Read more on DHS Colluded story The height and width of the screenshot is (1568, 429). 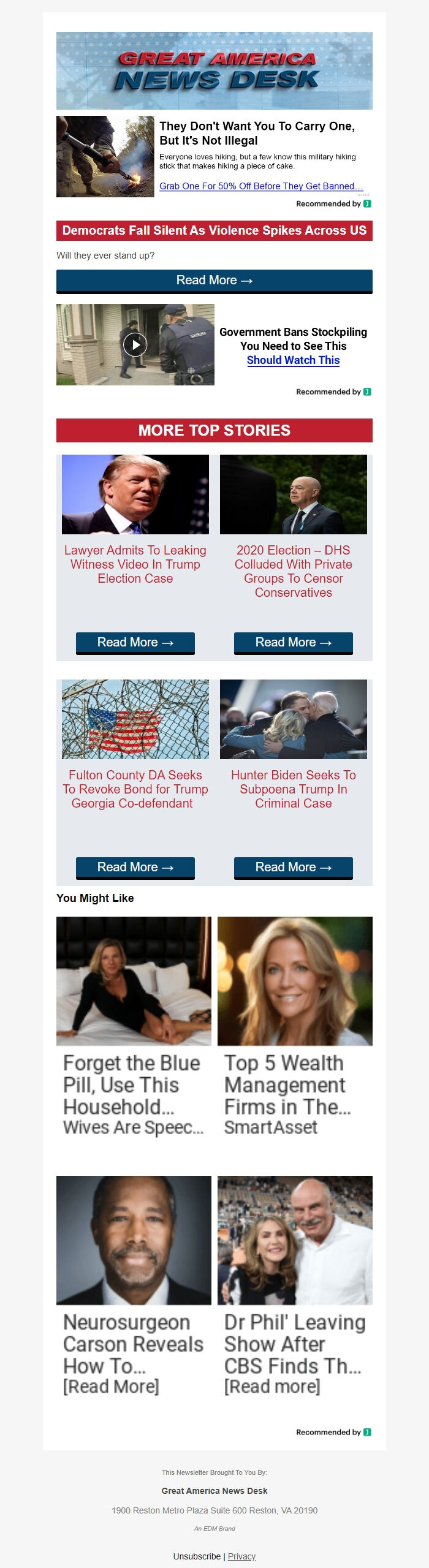(x=293, y=643)
